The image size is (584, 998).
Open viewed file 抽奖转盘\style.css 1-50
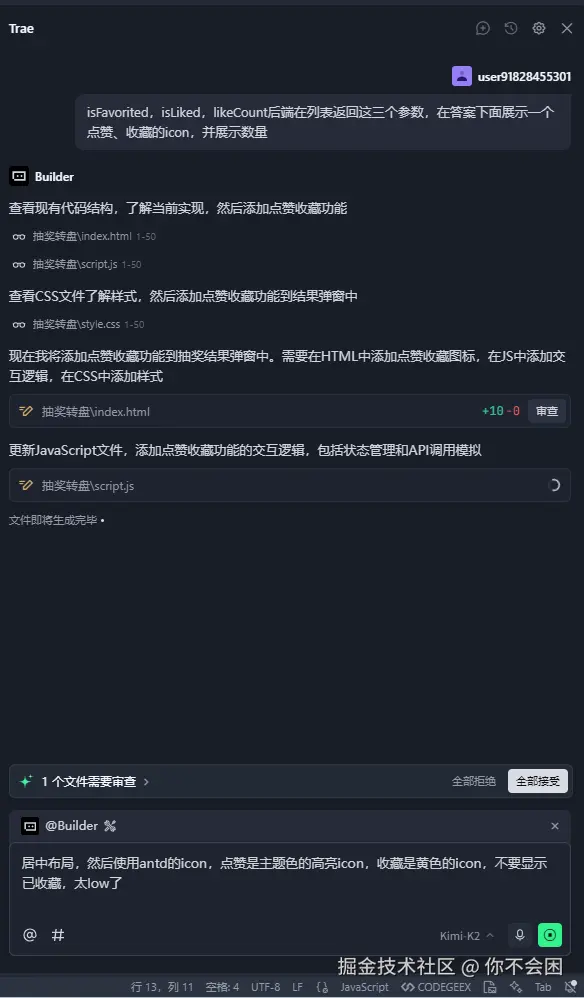78,324
